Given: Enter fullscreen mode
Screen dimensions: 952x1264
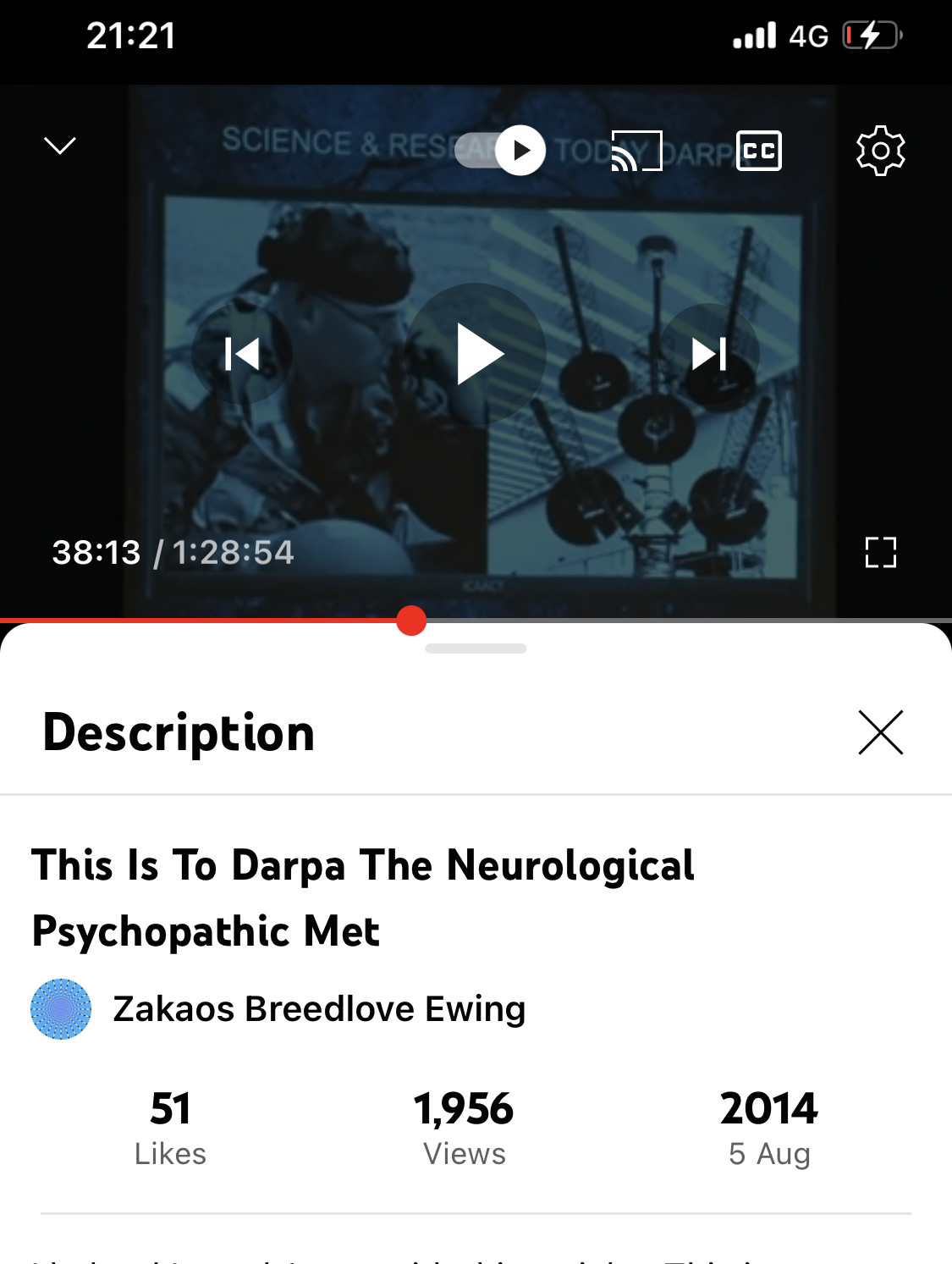Looking at the screenshot, I should [x=880, y=553].
